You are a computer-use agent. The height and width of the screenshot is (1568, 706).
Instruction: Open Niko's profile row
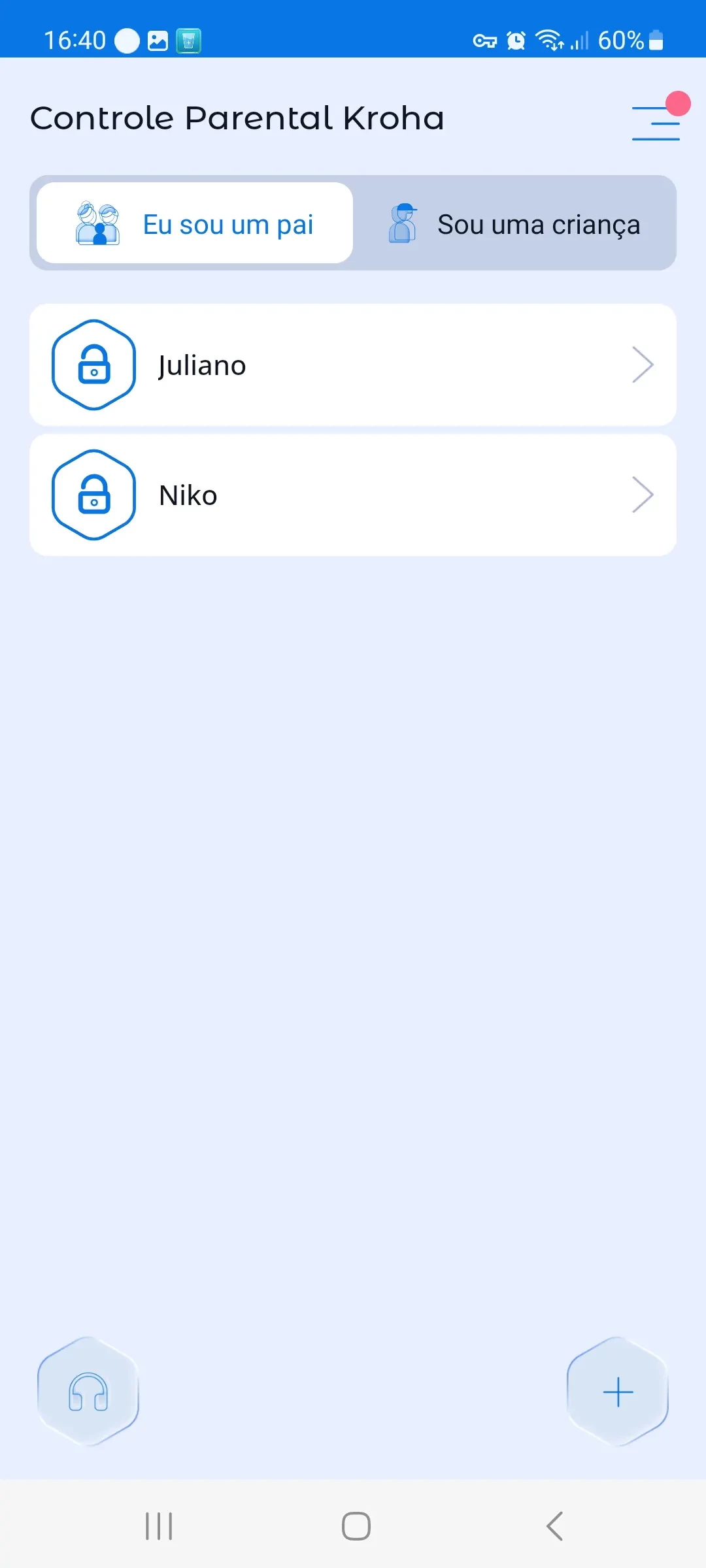click(353, 495)
